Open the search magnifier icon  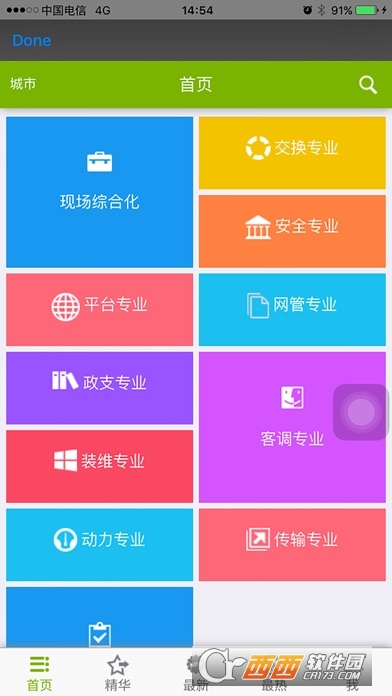(x=368, y=84)
